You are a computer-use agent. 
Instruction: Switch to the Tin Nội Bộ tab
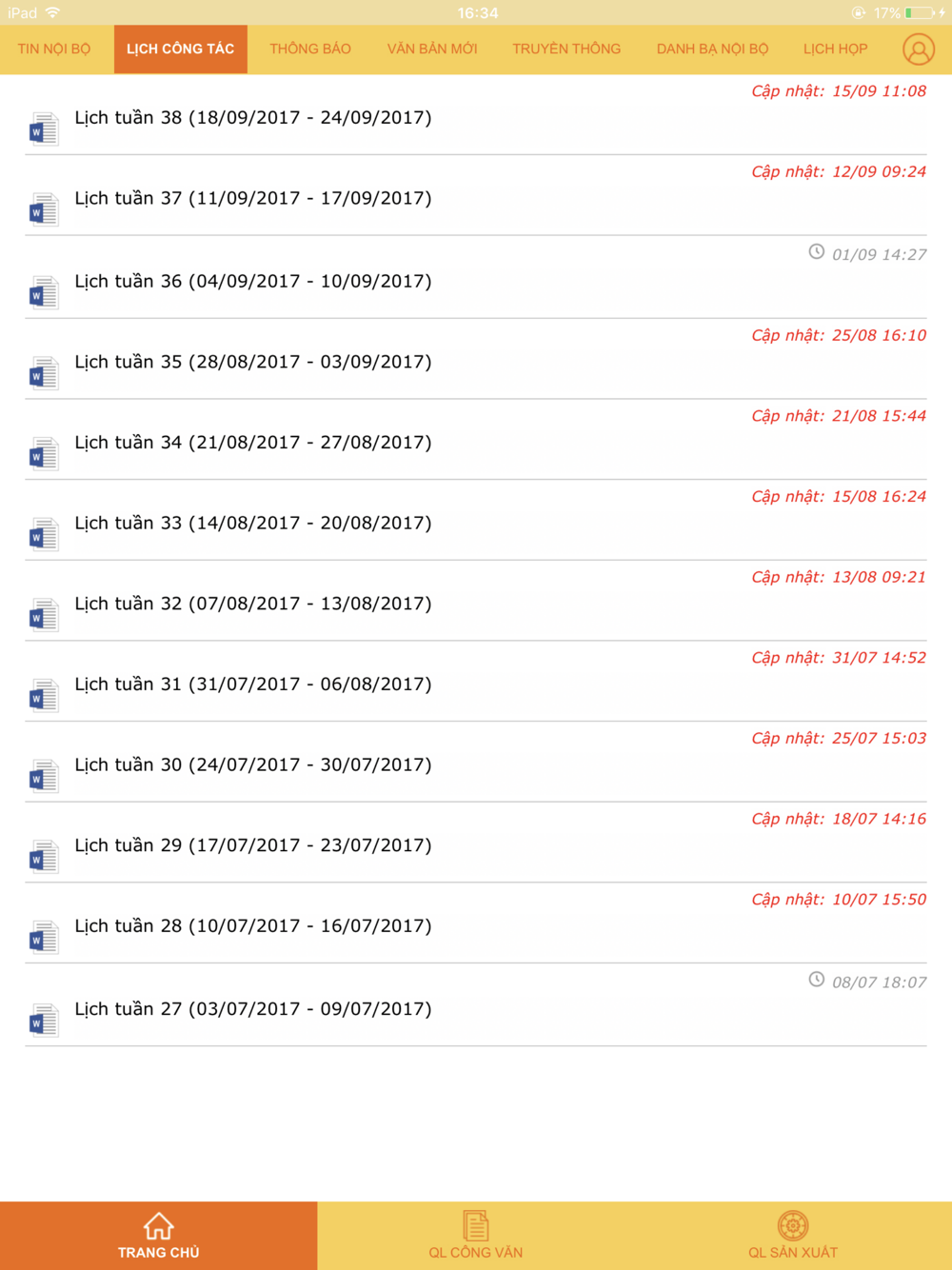(x=54, y=50)
